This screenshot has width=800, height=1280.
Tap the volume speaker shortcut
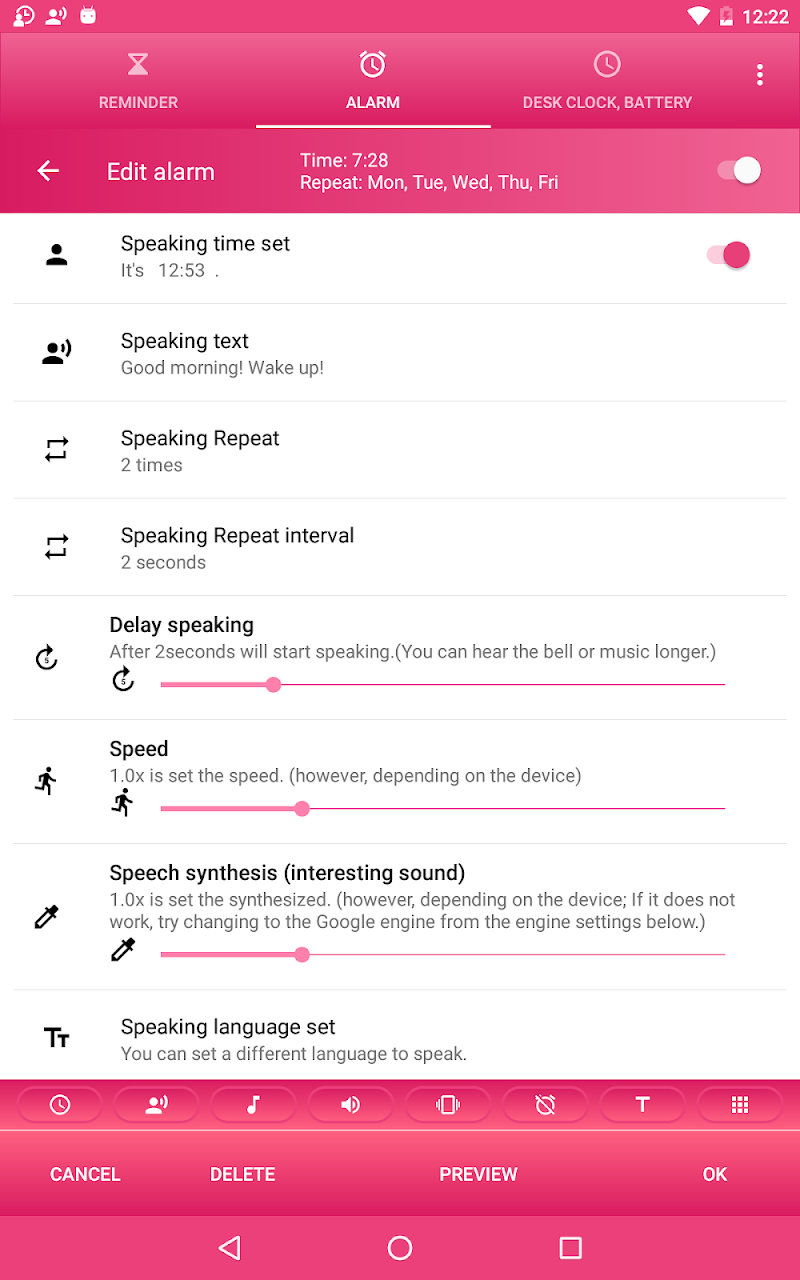click(350, 1104)
